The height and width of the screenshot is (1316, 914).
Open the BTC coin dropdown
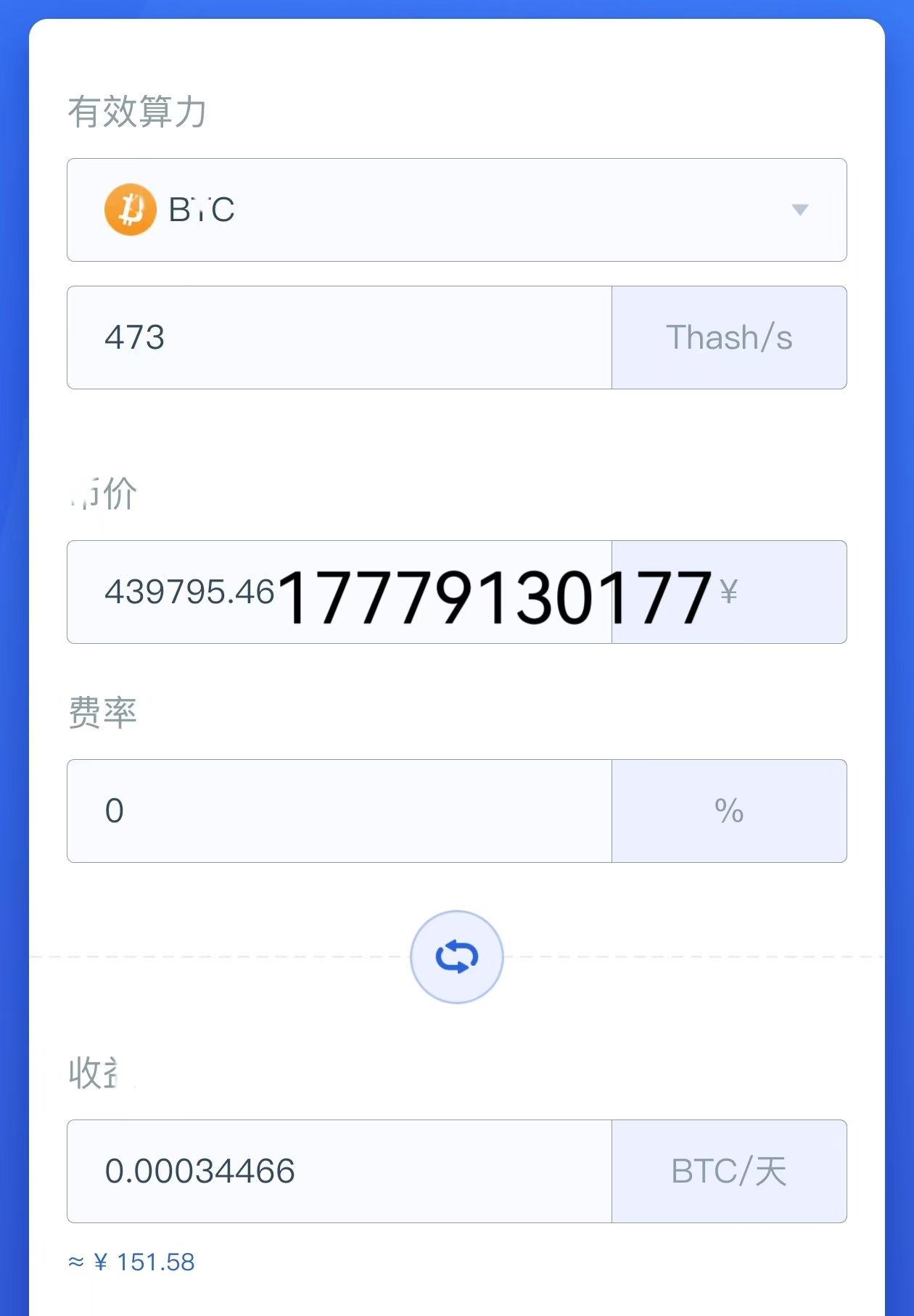point(456,210)
